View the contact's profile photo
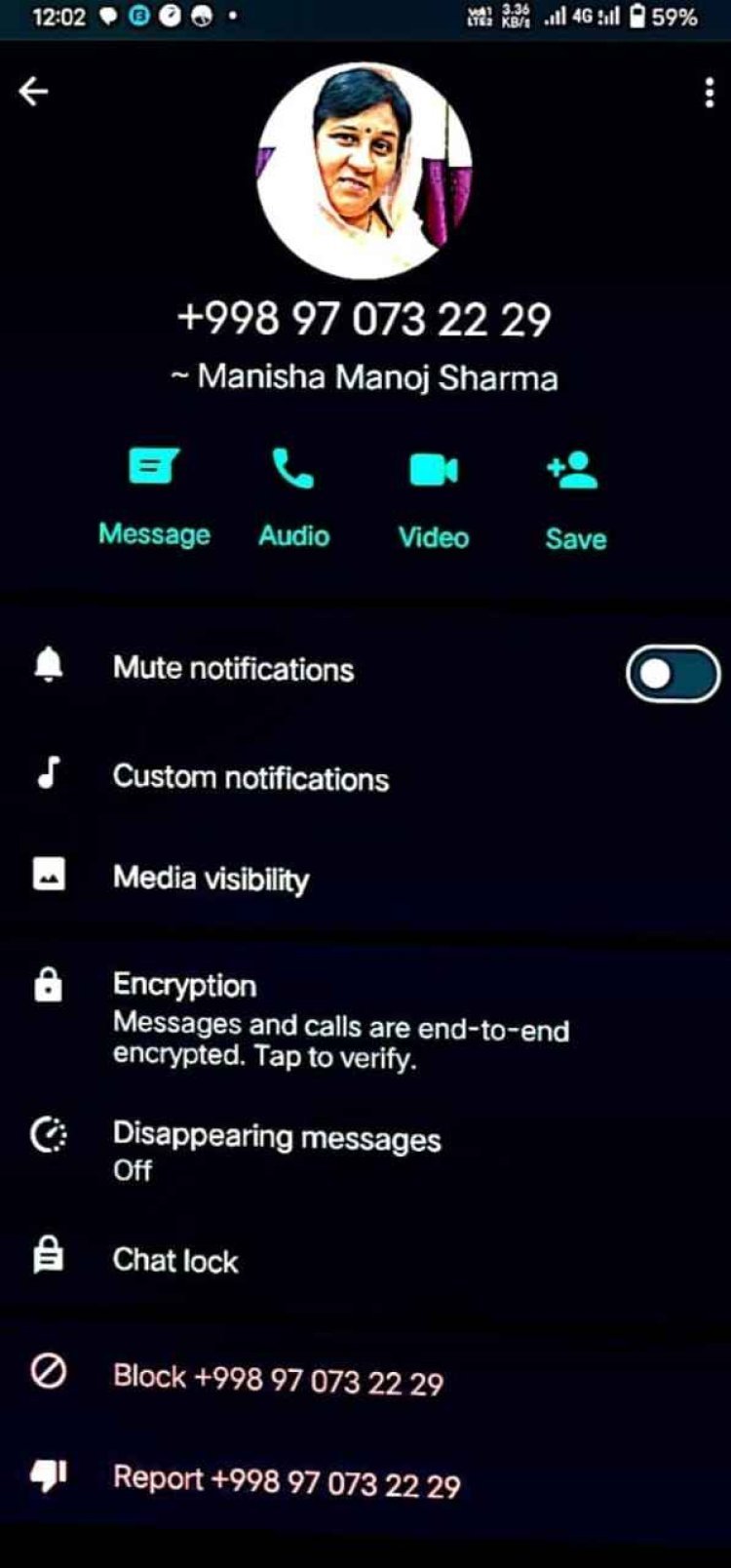Image resolution: width=731 pixels, height=1568 pixels. (x=365, y=170)
